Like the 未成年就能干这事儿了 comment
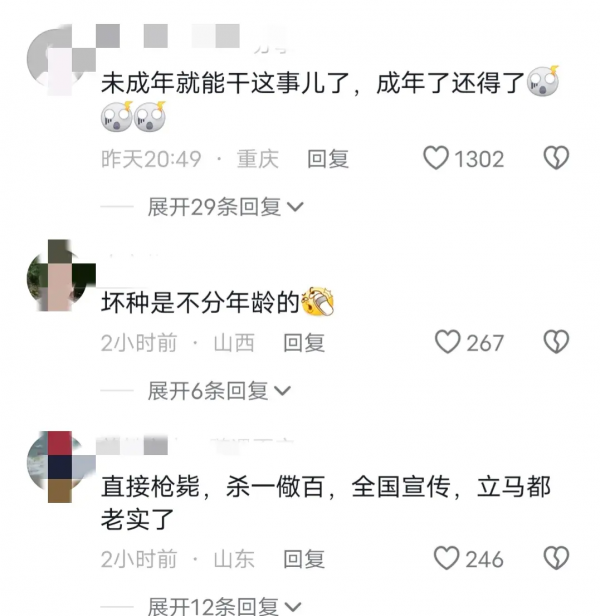Viewport: 600px width, 616px height. click(x=437, y=158)
